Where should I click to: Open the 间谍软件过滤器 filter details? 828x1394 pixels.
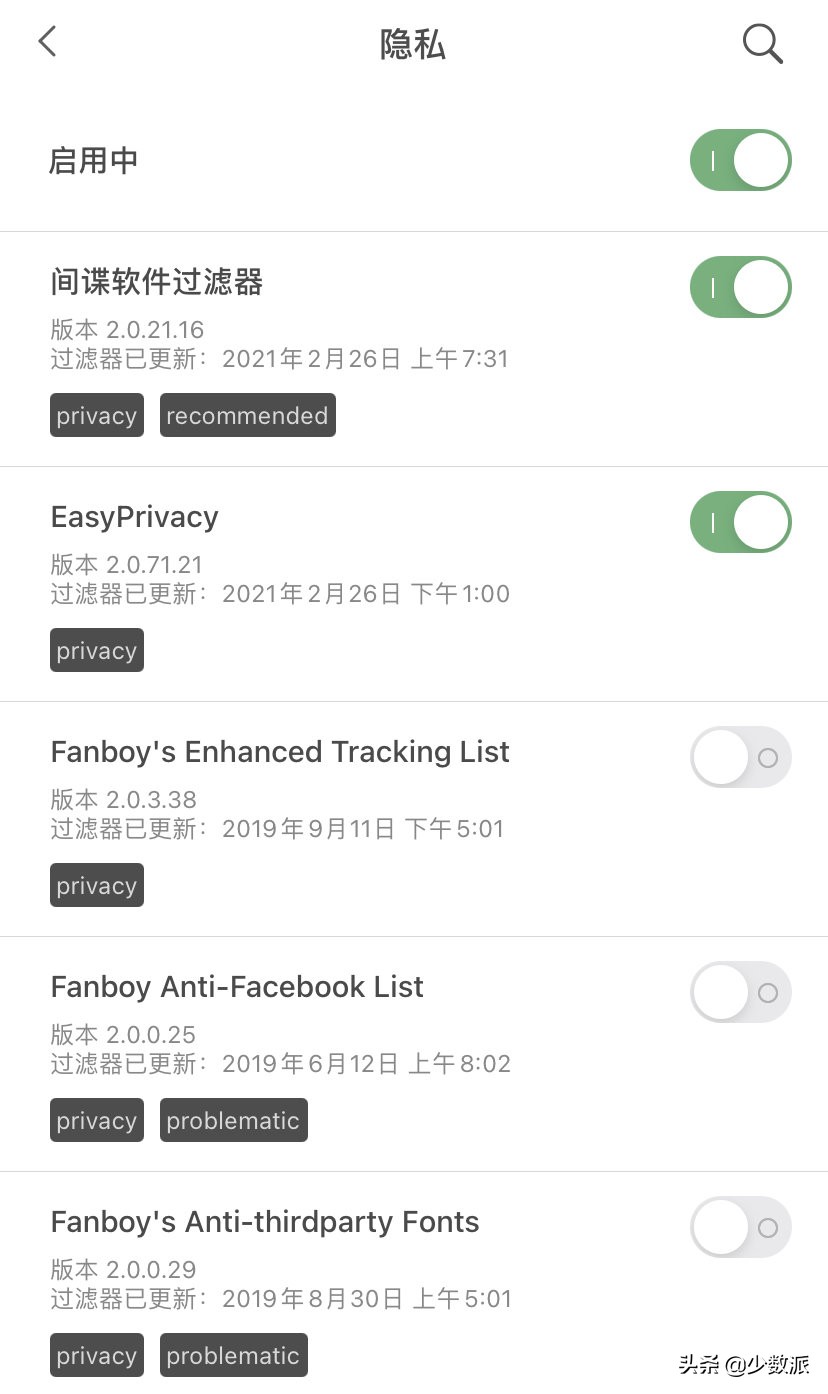tap(156, 283)
